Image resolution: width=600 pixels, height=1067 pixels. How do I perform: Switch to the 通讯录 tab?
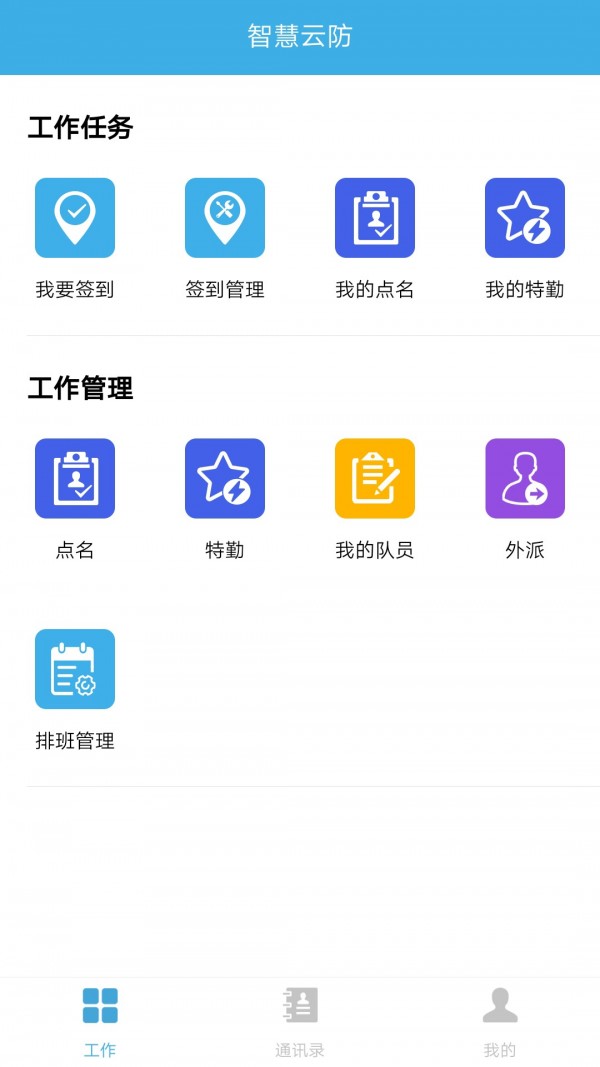coord(300,1021)
